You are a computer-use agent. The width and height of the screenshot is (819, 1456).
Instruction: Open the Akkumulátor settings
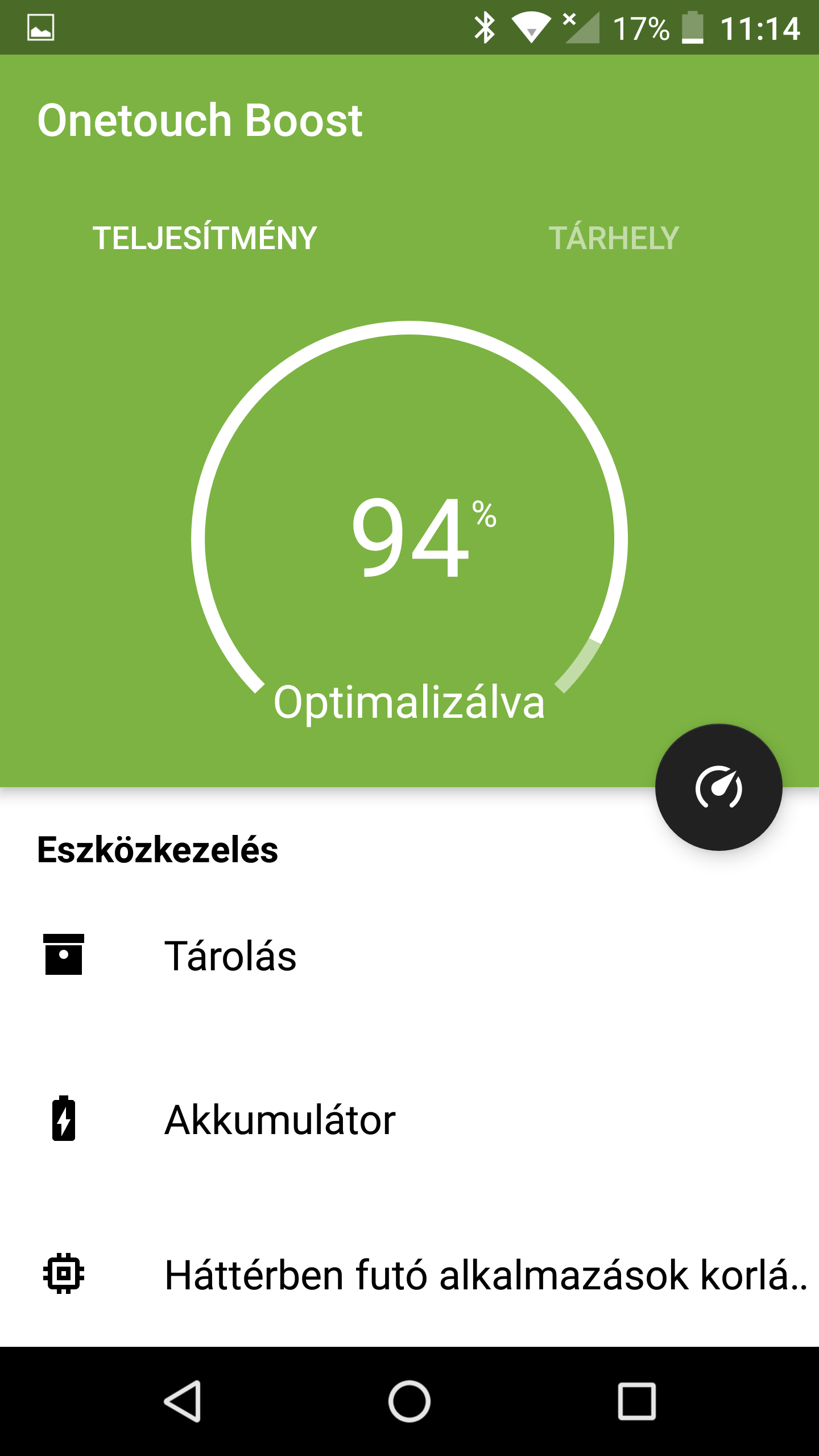409,1119
